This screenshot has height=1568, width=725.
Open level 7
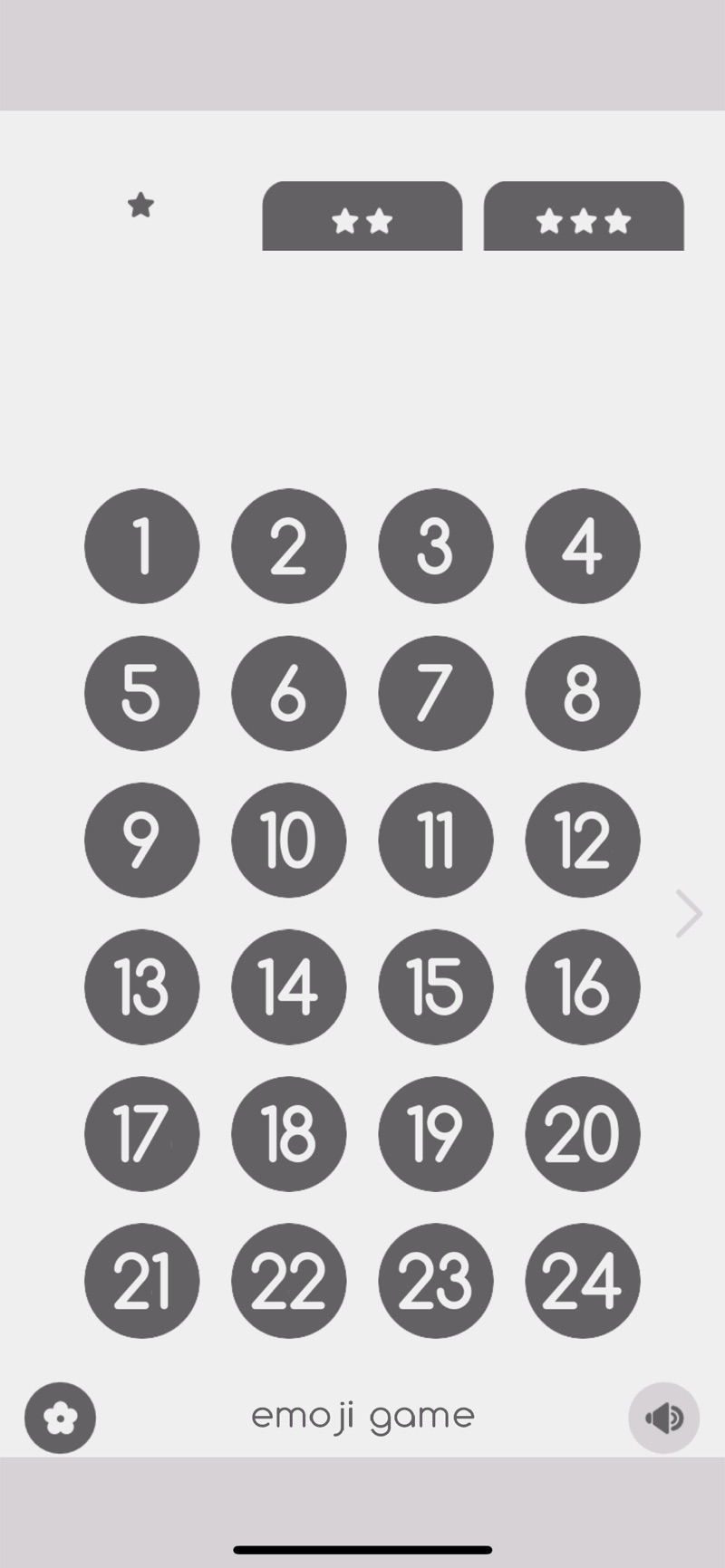[436, 693]
